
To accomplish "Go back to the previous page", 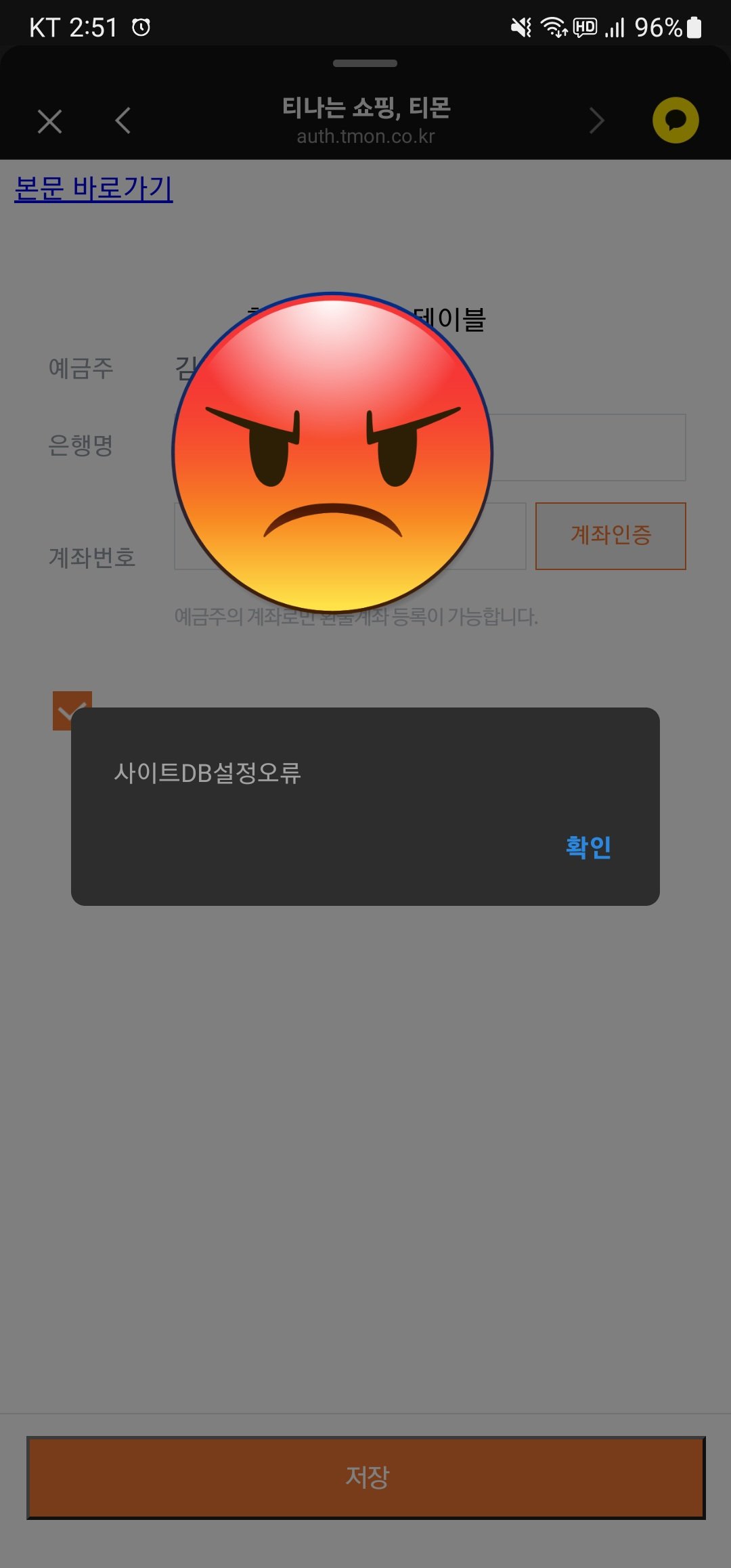I will tap(123, 121).
